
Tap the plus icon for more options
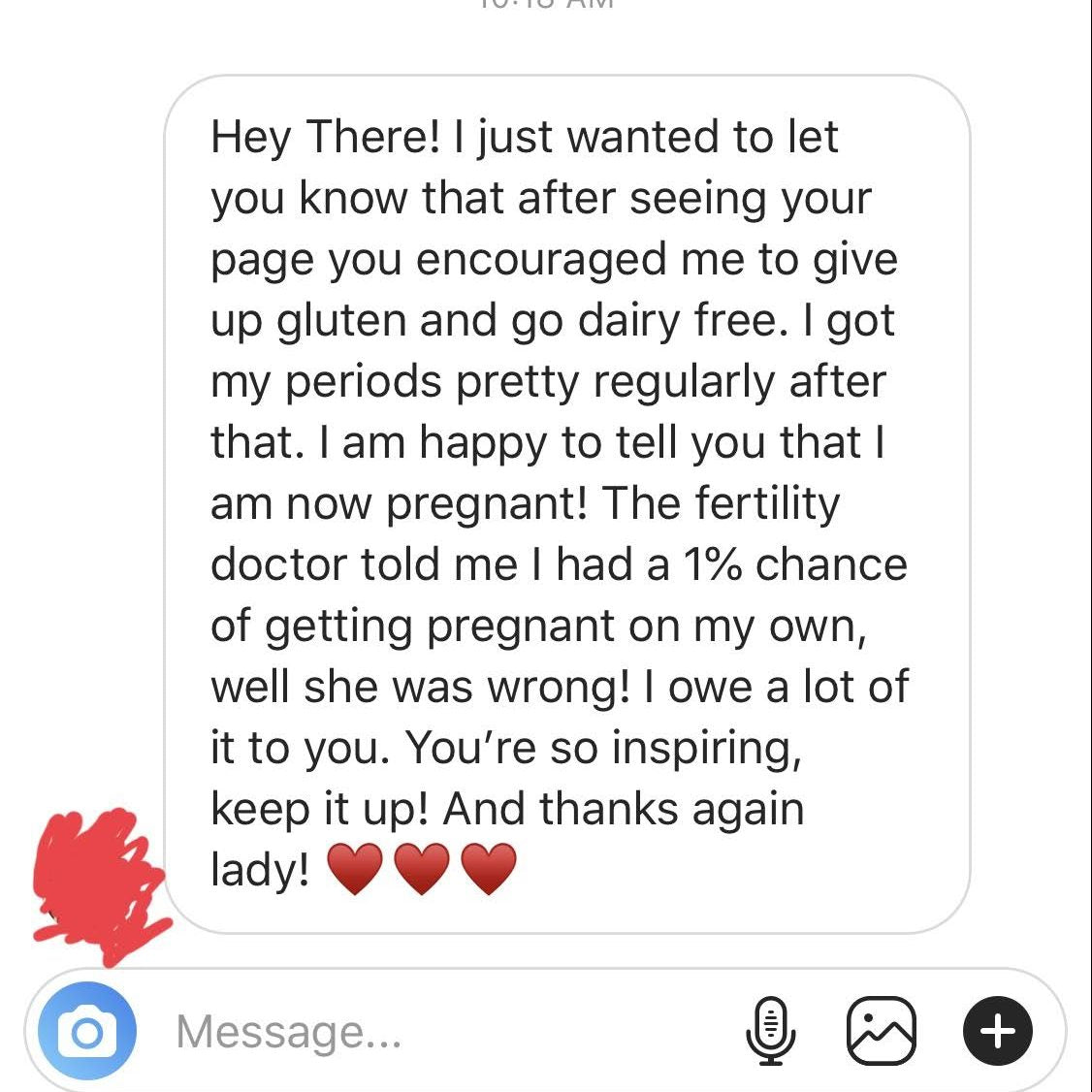997,1032
